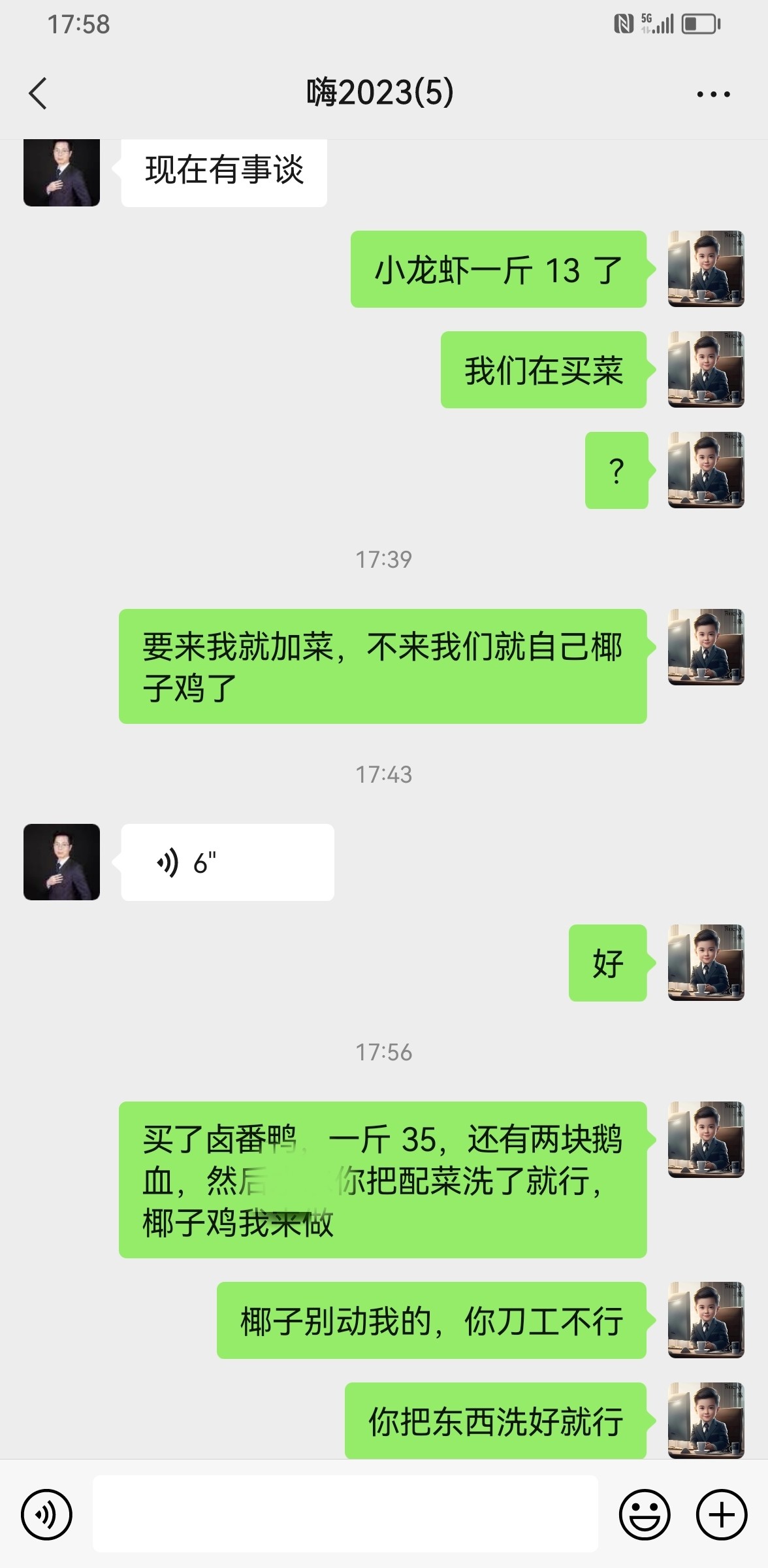Open the profile beside the voice message
The height and width of the screenshot is (1568, 768).
pos(61,862)
